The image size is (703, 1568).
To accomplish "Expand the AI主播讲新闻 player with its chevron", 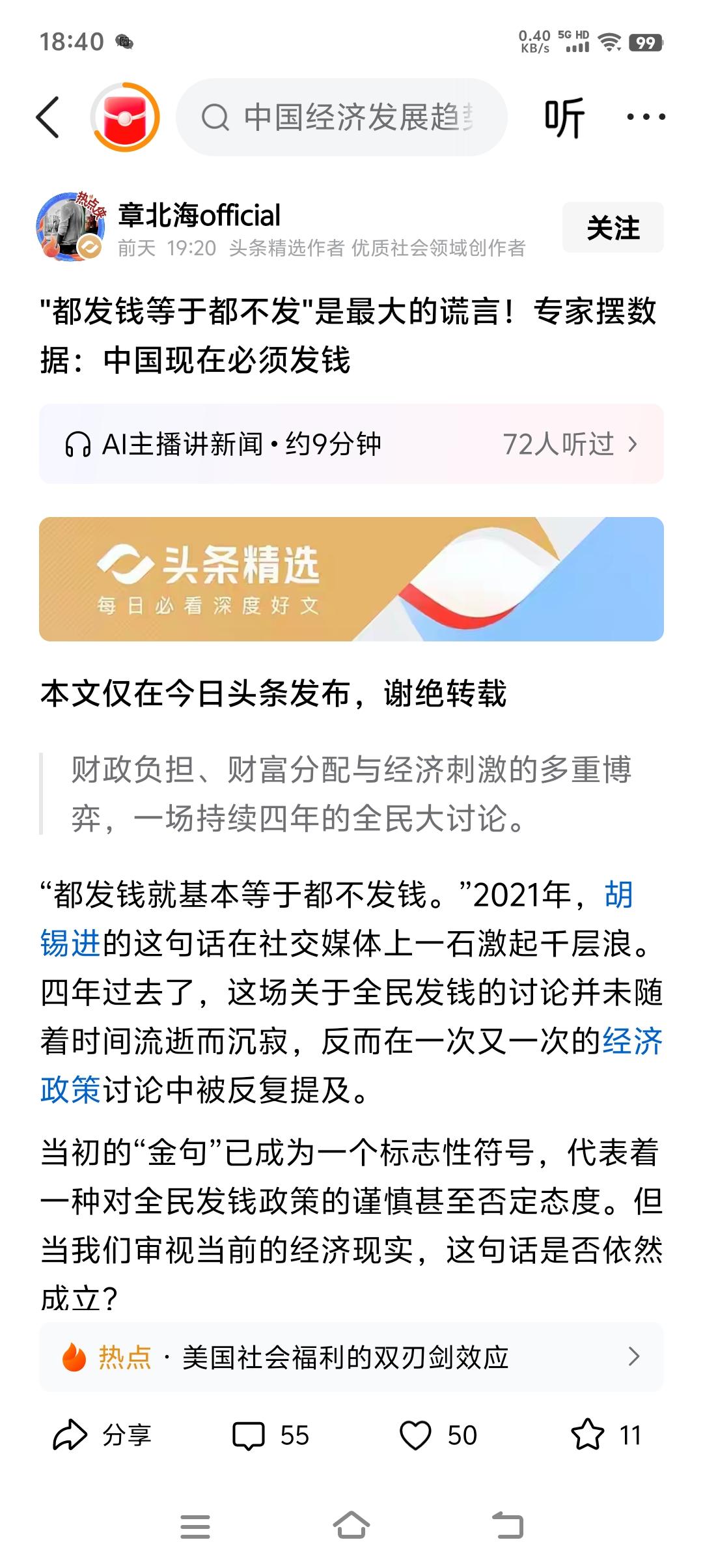I will [636, 442].
